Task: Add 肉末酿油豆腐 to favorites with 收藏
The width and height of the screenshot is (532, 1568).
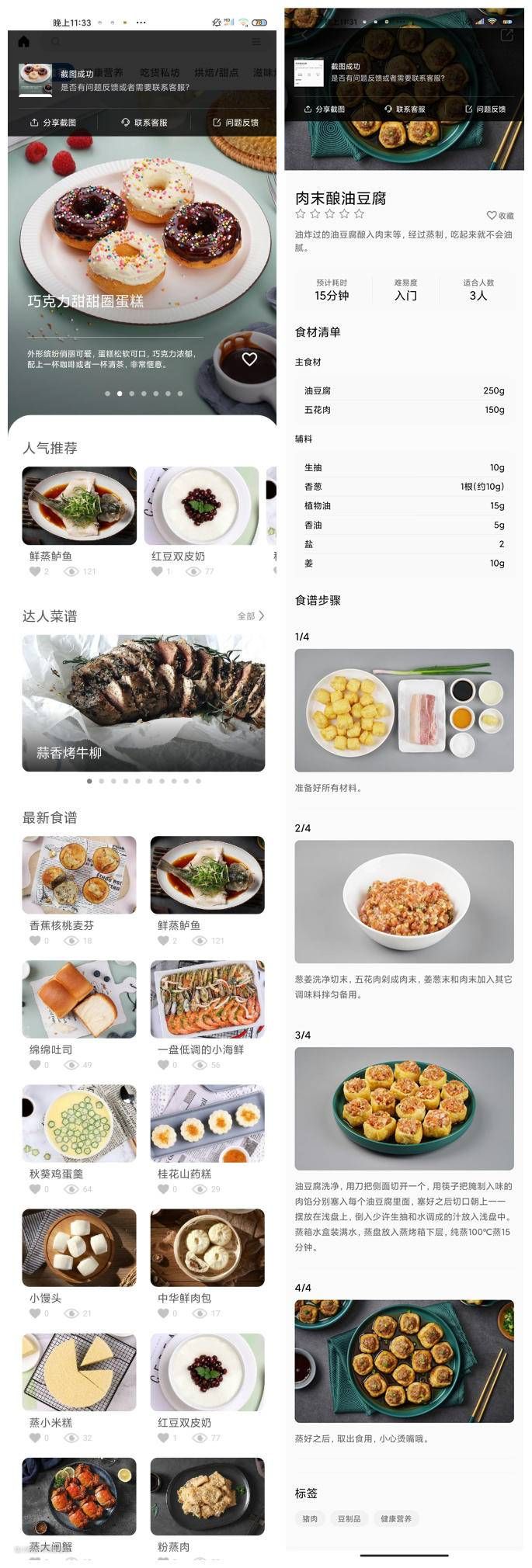Action: click(x=499, y=215)
